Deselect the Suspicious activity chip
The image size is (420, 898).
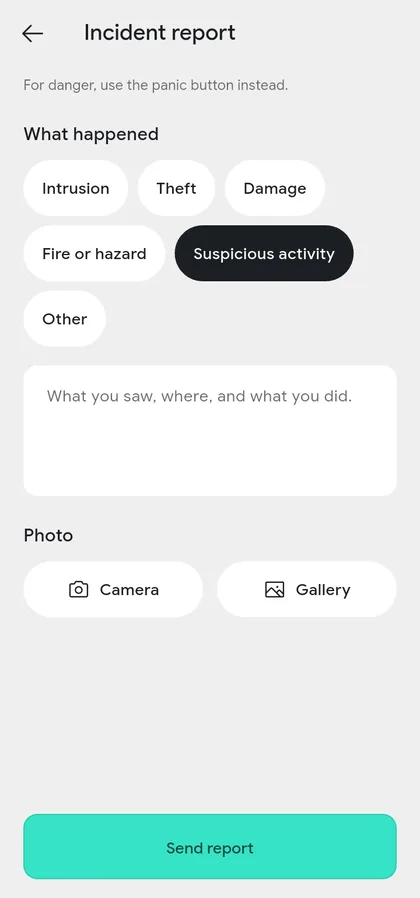(x=264, y=254)
